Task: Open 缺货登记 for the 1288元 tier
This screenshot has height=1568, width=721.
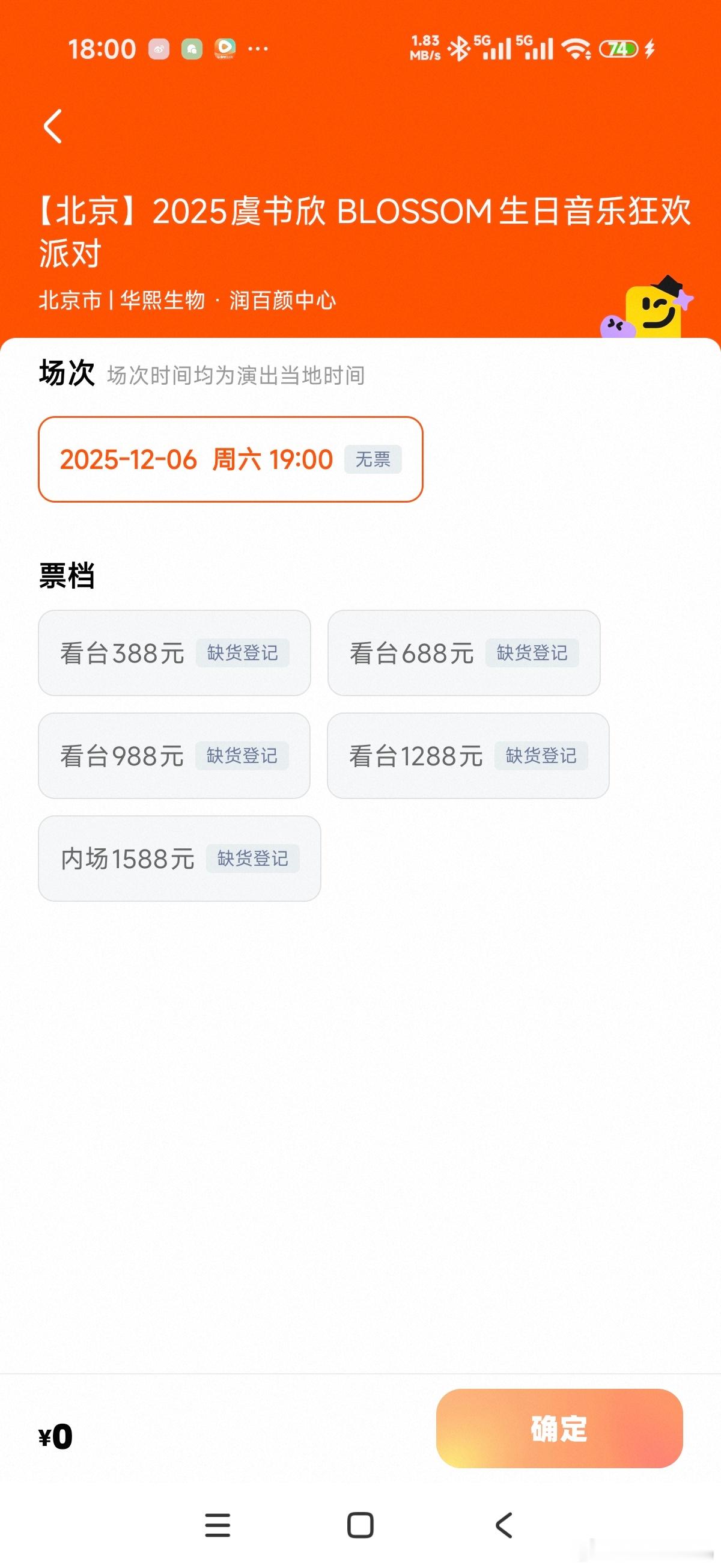Action: [x=540, y=755]
